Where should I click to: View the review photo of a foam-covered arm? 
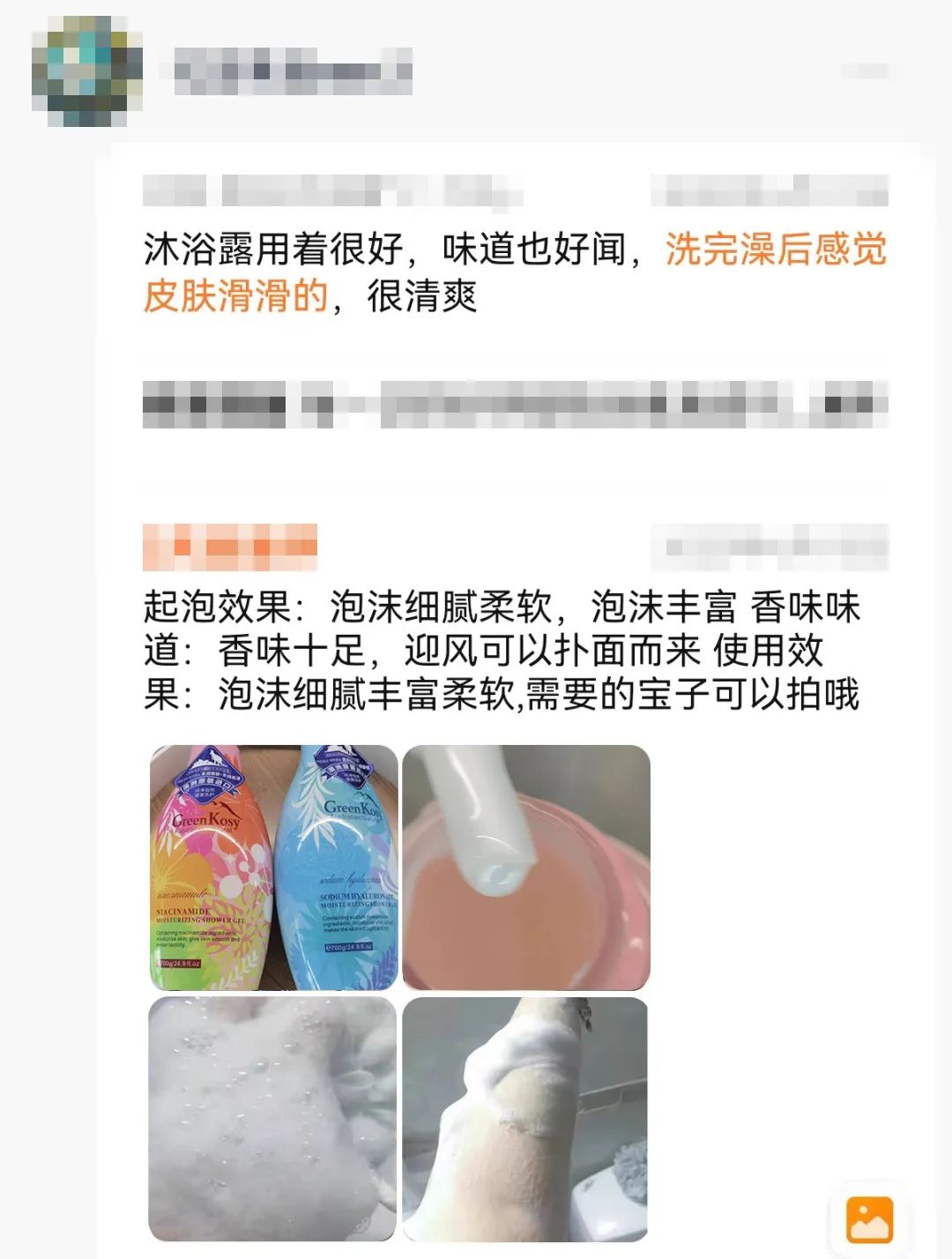[x=526, y=1119]
